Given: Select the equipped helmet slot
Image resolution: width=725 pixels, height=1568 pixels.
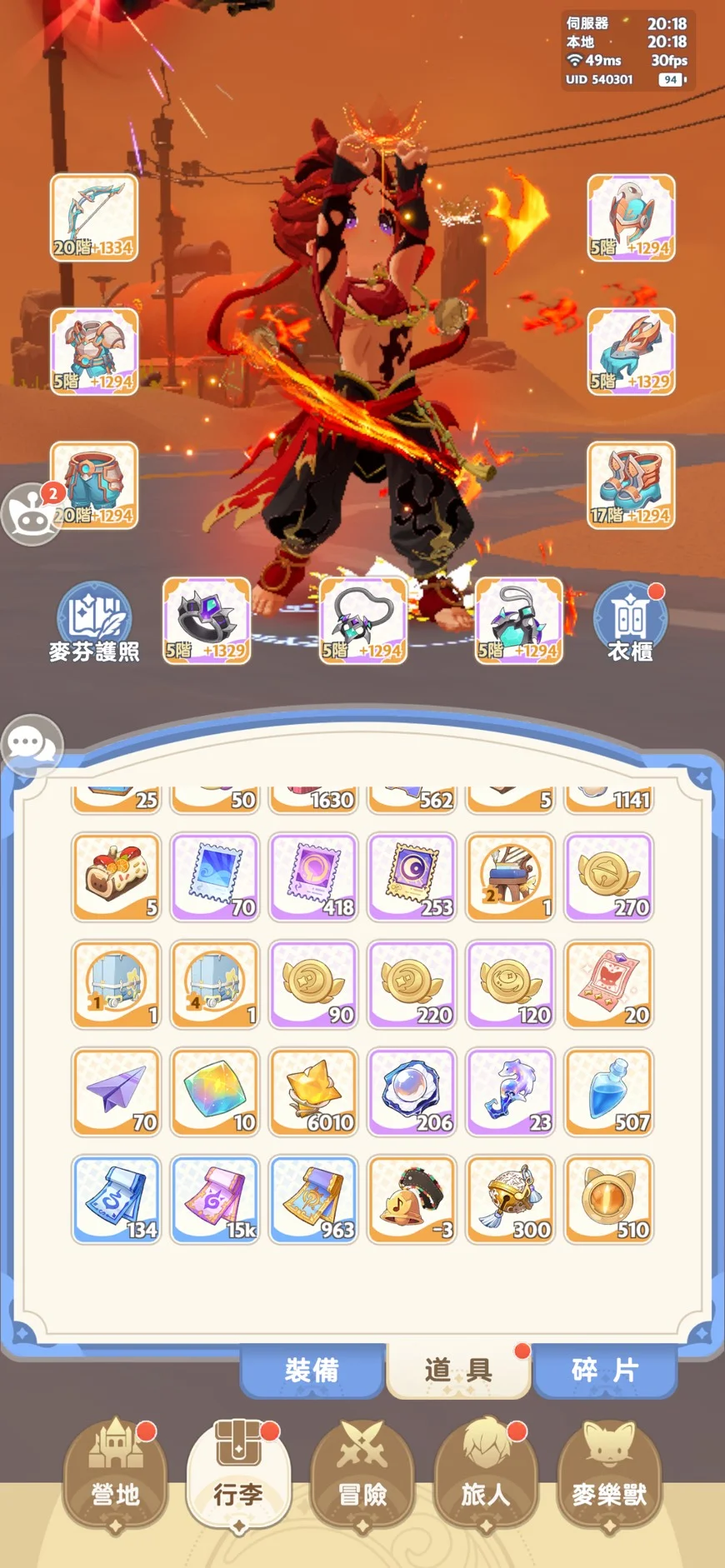Looking at the screenshot, I should pos(631,217).
